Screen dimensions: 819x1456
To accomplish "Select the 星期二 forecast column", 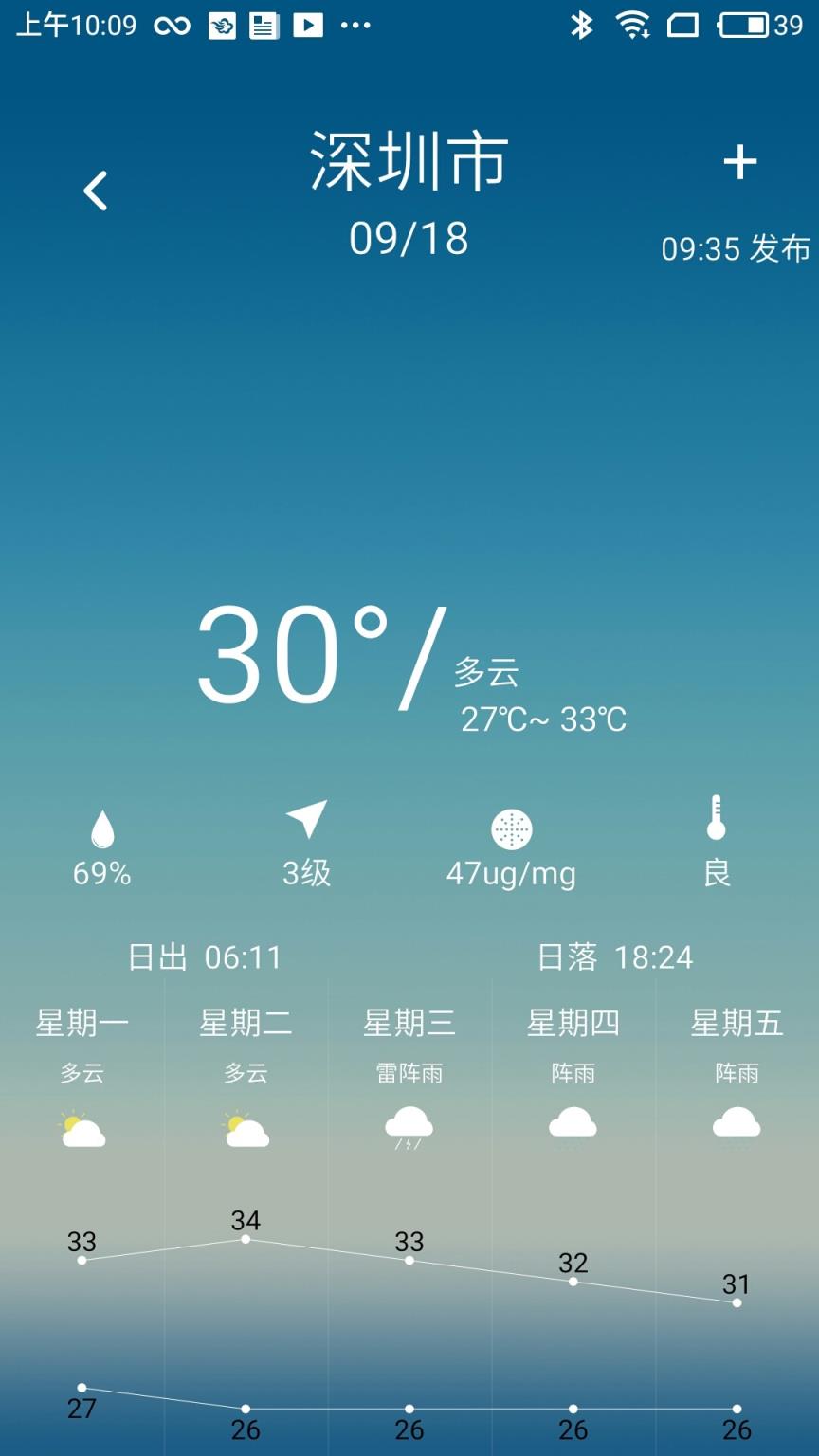I will click(x=246, y=1023).
